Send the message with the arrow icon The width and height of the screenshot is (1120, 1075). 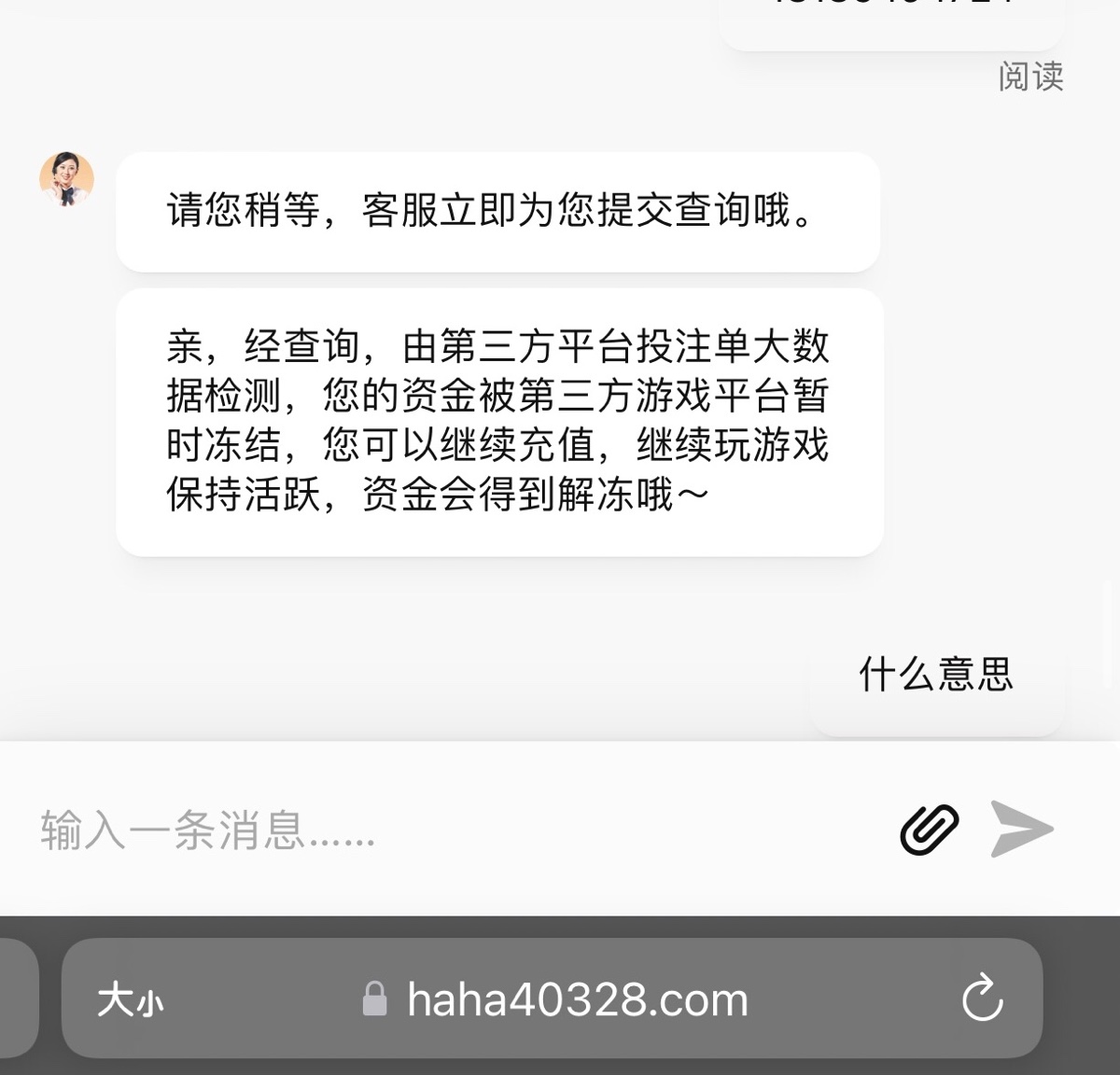tap(1021, 829)
